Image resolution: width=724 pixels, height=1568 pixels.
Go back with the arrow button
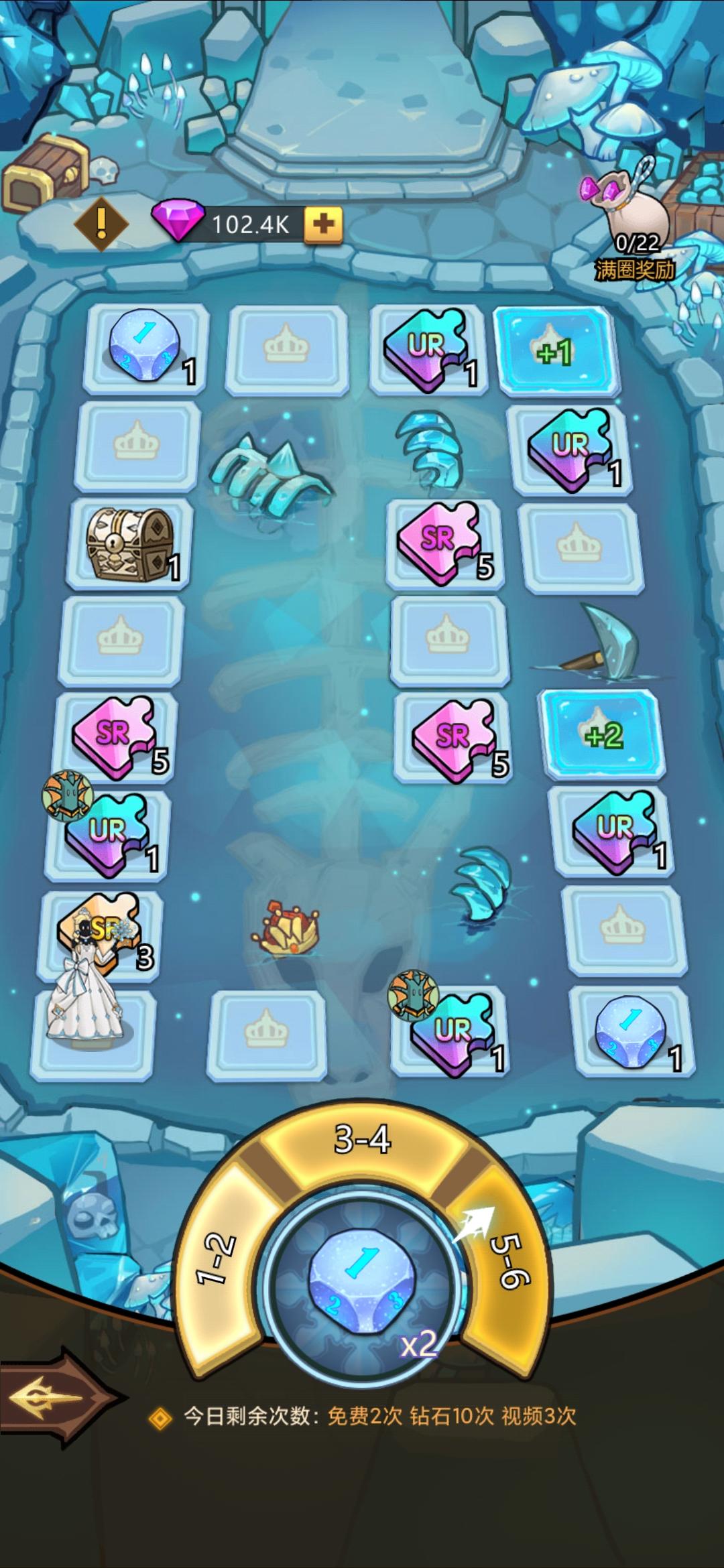[57, 1397]
